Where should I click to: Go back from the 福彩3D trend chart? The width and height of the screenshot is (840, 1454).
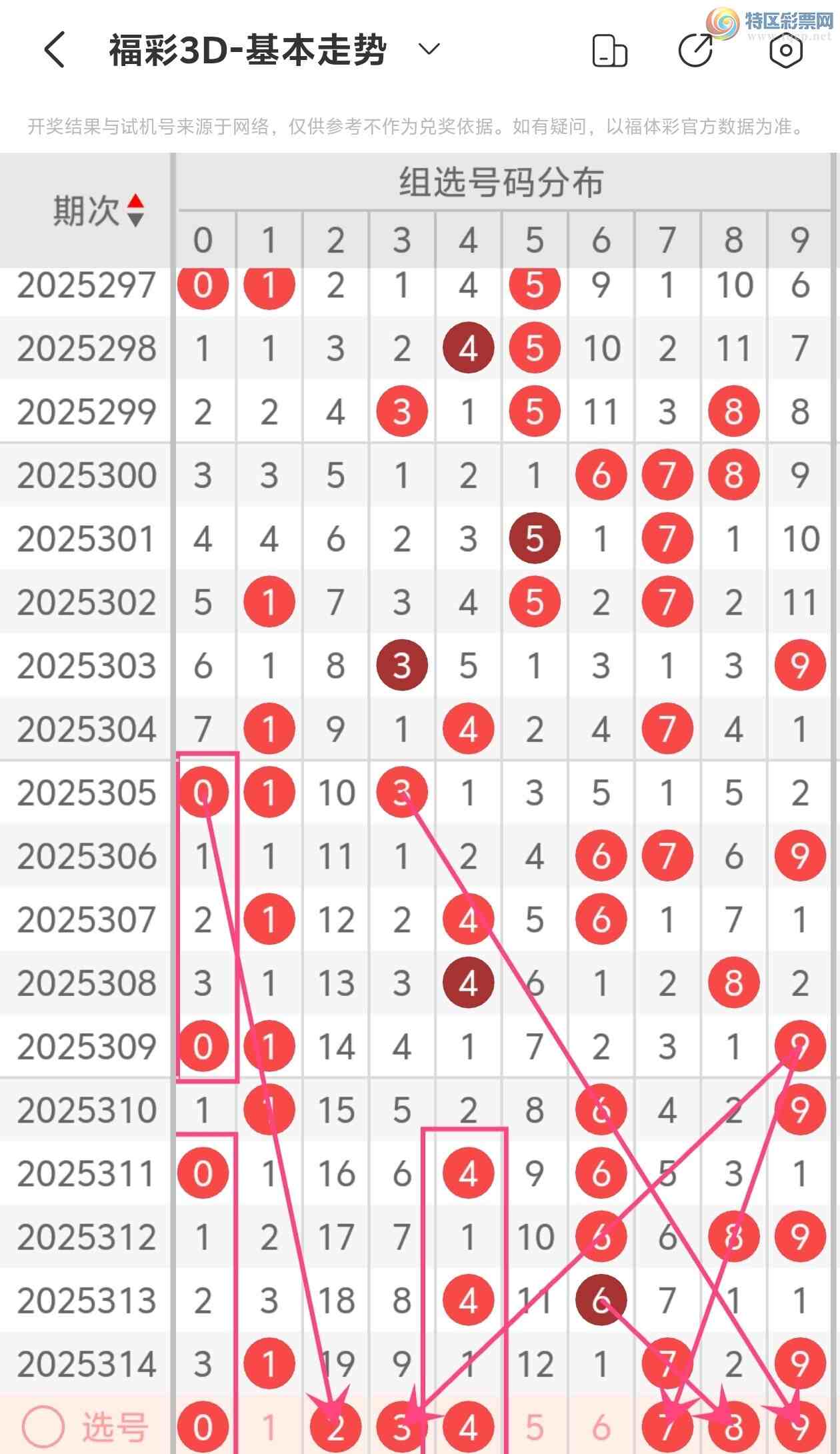pyautogui.click(x=55, y=50)
